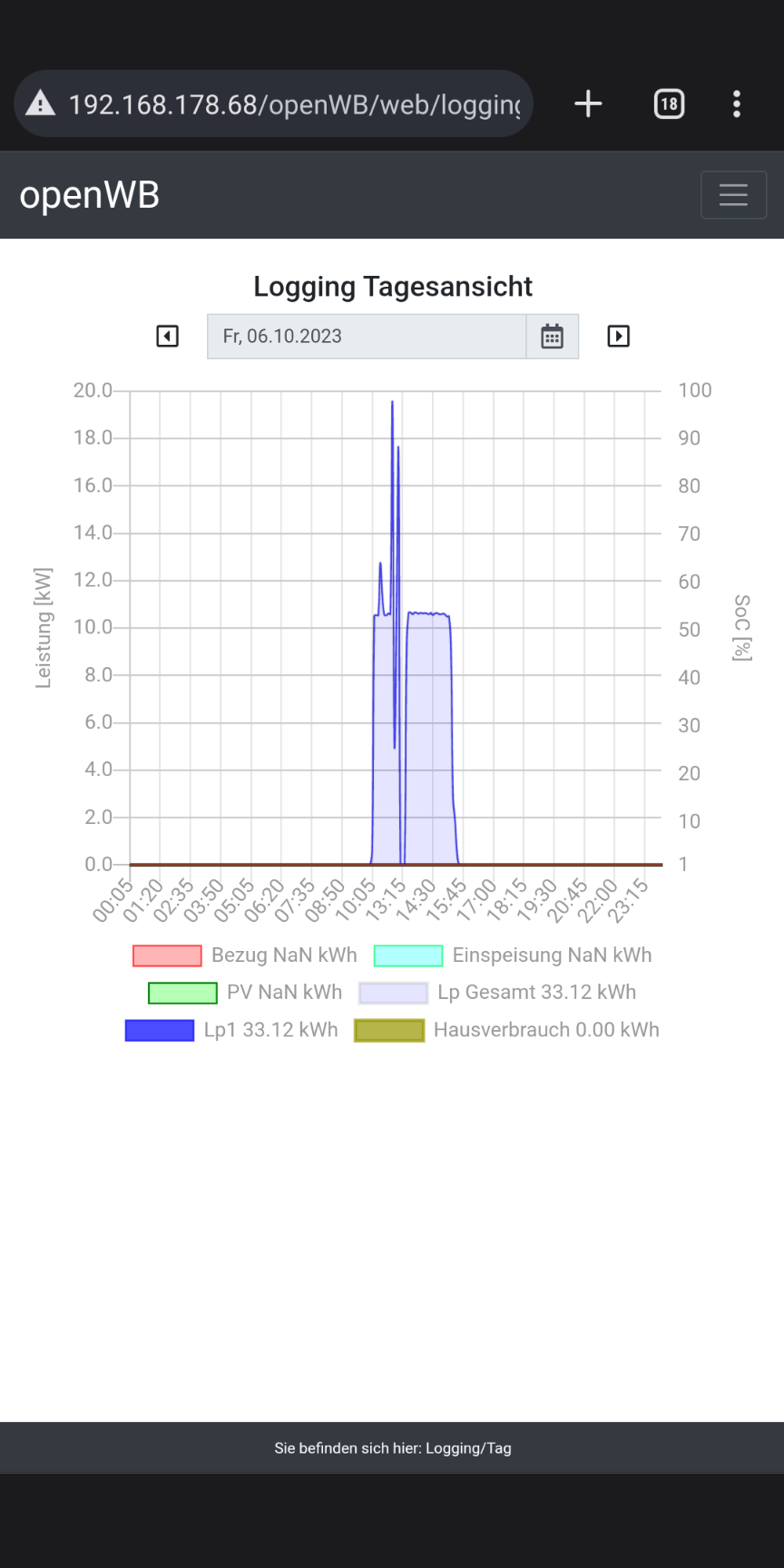Image resolution: width=784 pixels, height=1568 pixels.
Task: Toggle the Hausverbrauch series in the legend
Action: click(x=506, y=1030)
